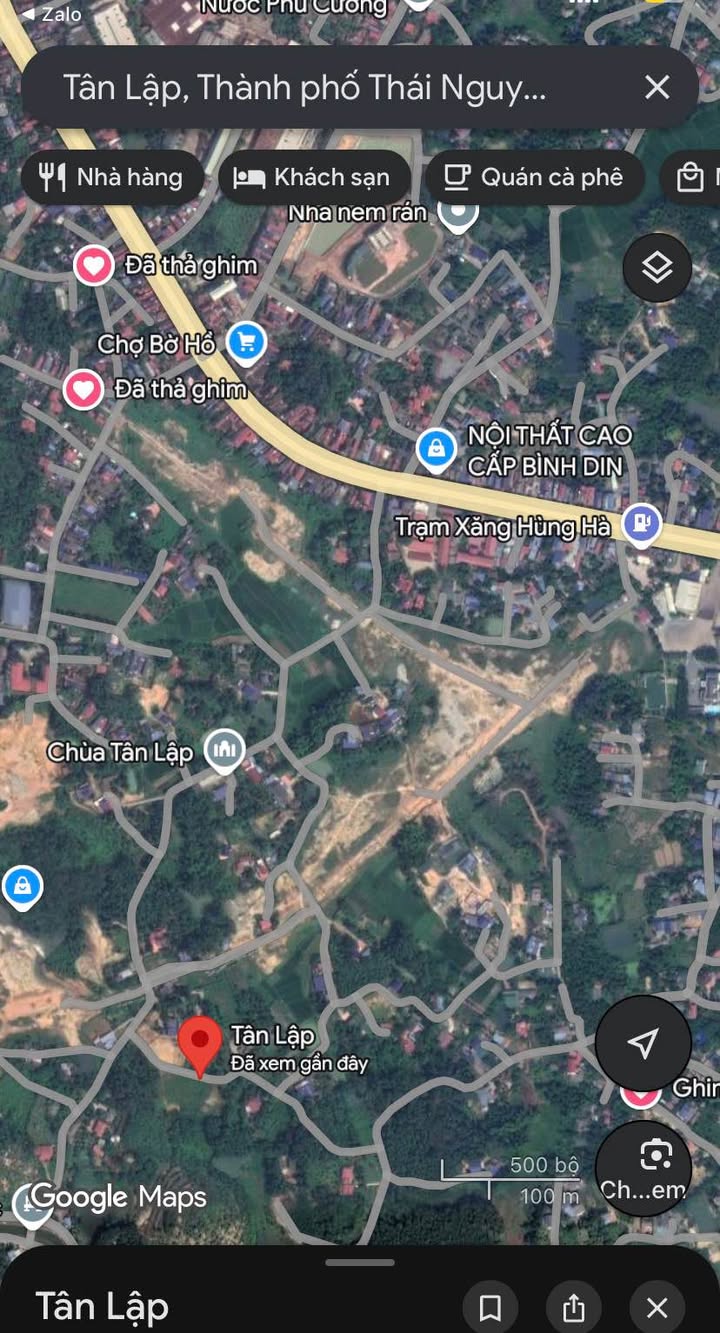Open the upper Đã thả ghim heart pin
The image size is (720, 1333).
94,266
